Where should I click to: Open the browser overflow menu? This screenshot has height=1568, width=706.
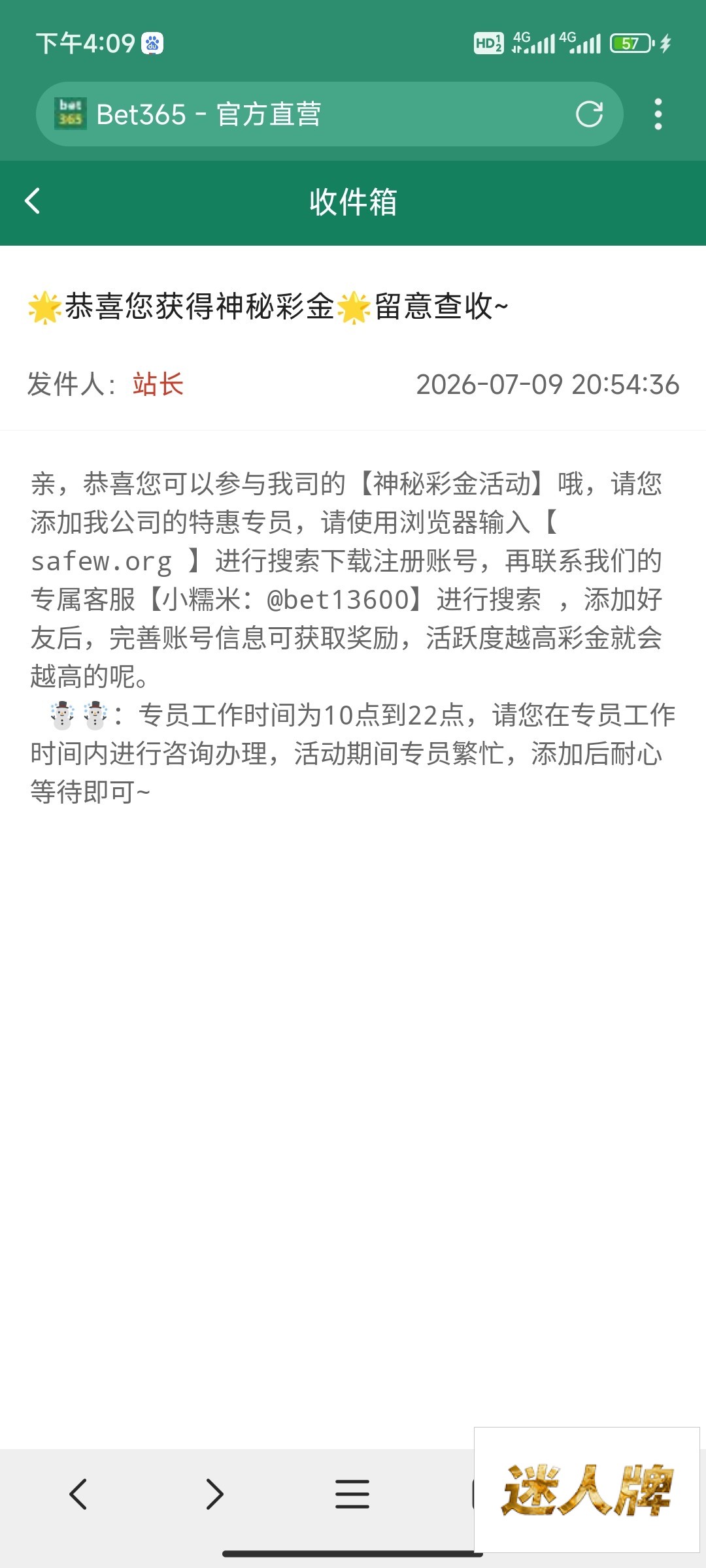658,114
